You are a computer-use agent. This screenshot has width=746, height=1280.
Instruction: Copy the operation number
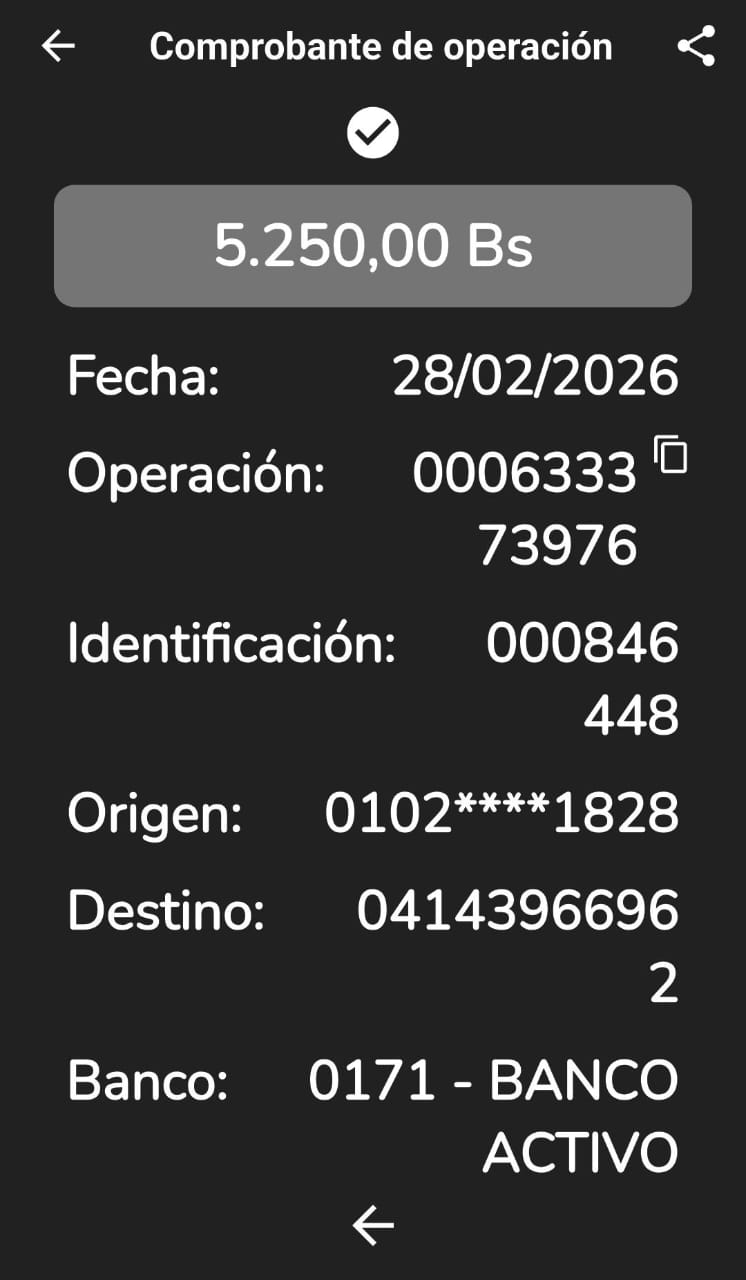coord(671,453)
